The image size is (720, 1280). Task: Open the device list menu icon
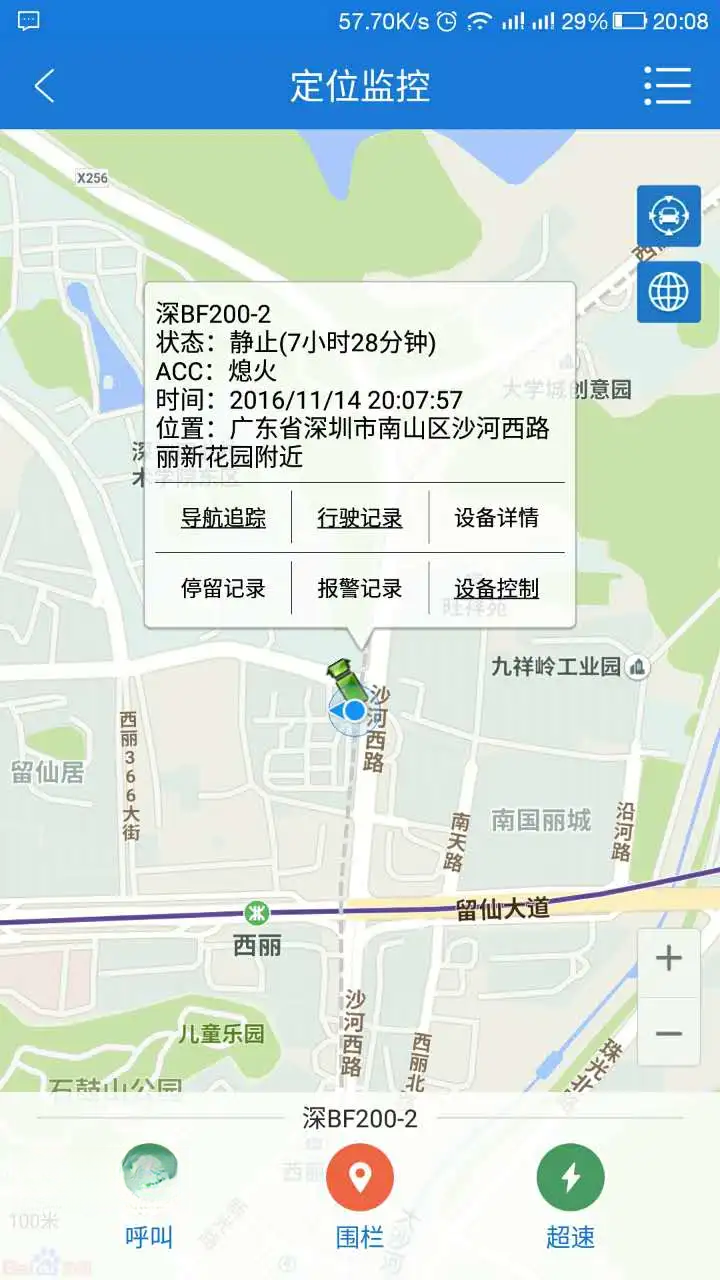click(x=668, y=86)
